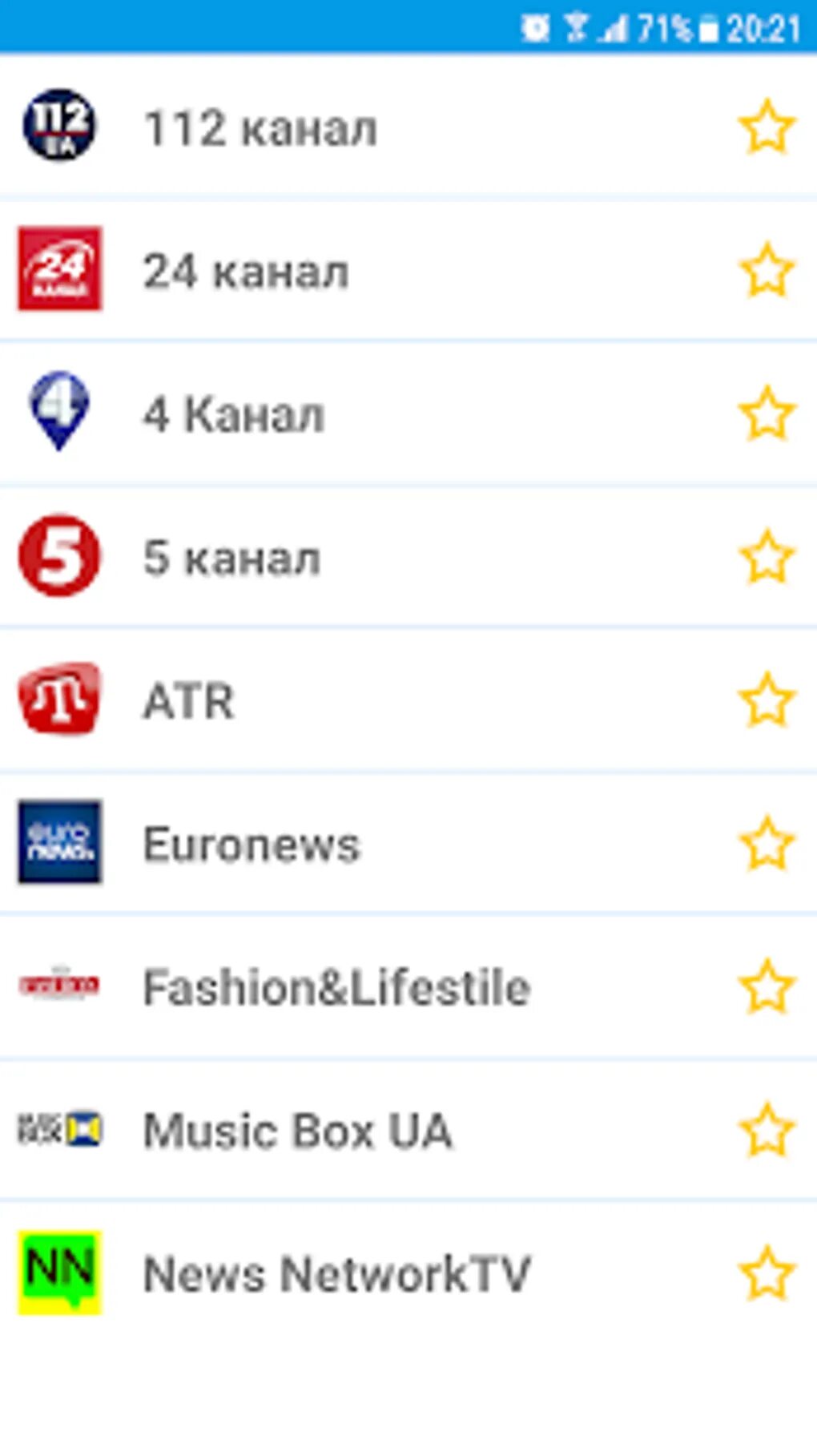
Task: Add Euronews to favorites
Action: pyautogui.click(x=767, y=844)
